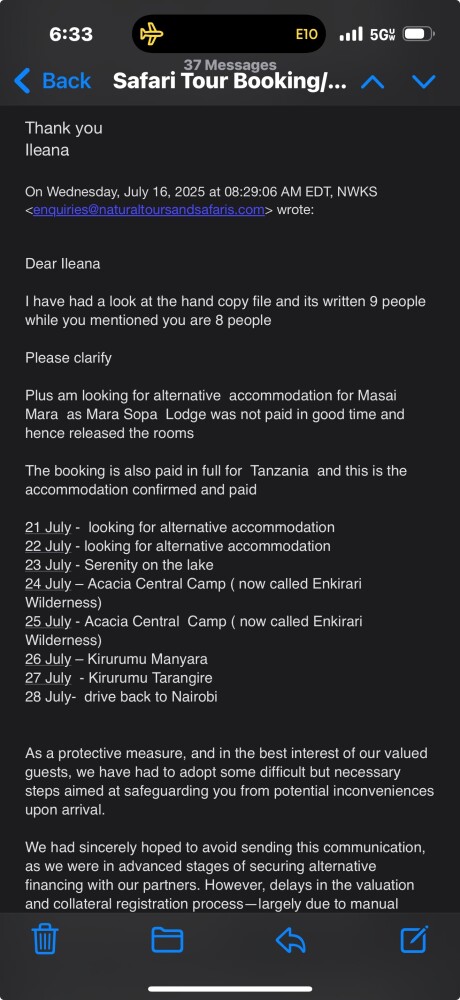Go back to the mailbox list
Screen dimensions: 460x1000
tap(52, 81)
